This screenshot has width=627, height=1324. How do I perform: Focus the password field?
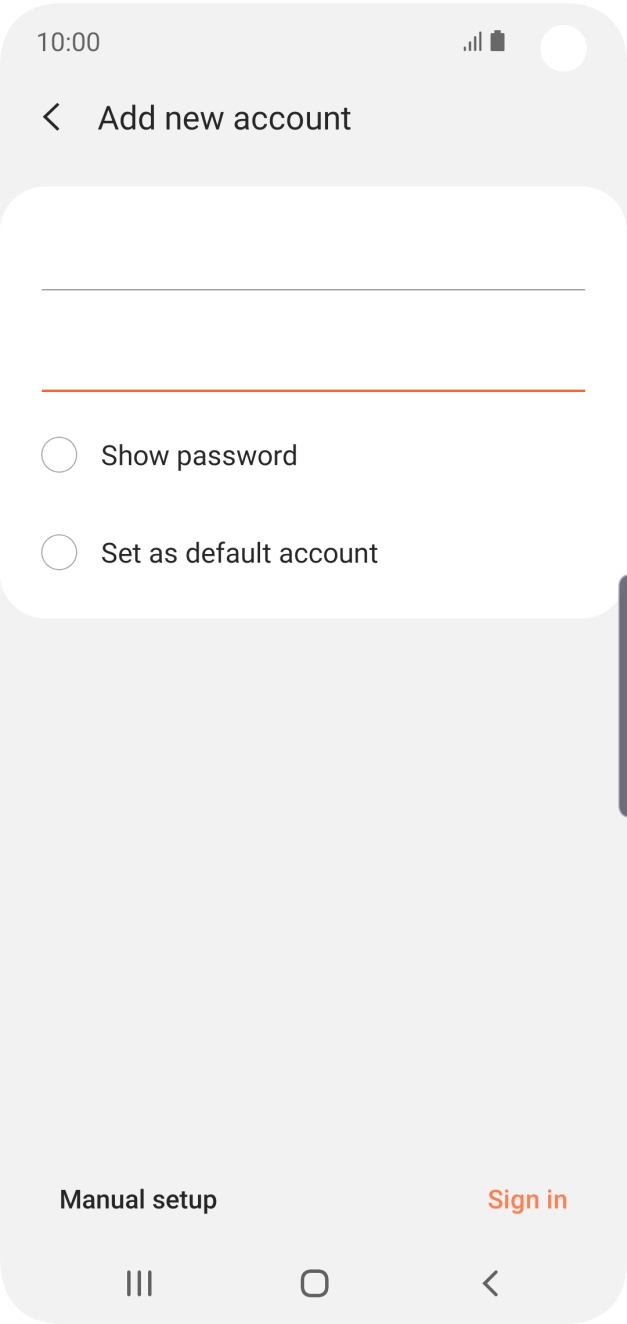click(313, 362)
